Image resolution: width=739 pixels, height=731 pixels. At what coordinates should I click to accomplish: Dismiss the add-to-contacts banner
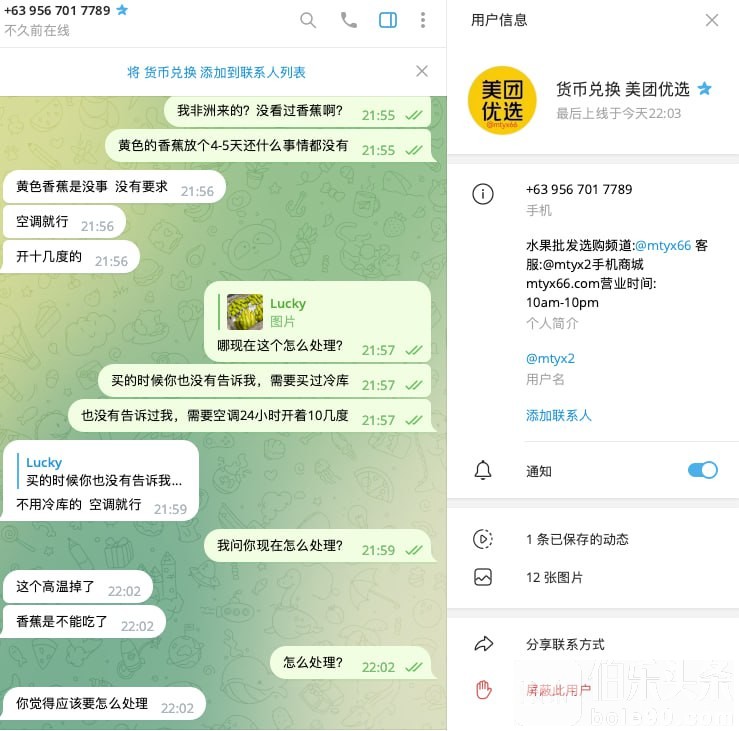(422, 71)
